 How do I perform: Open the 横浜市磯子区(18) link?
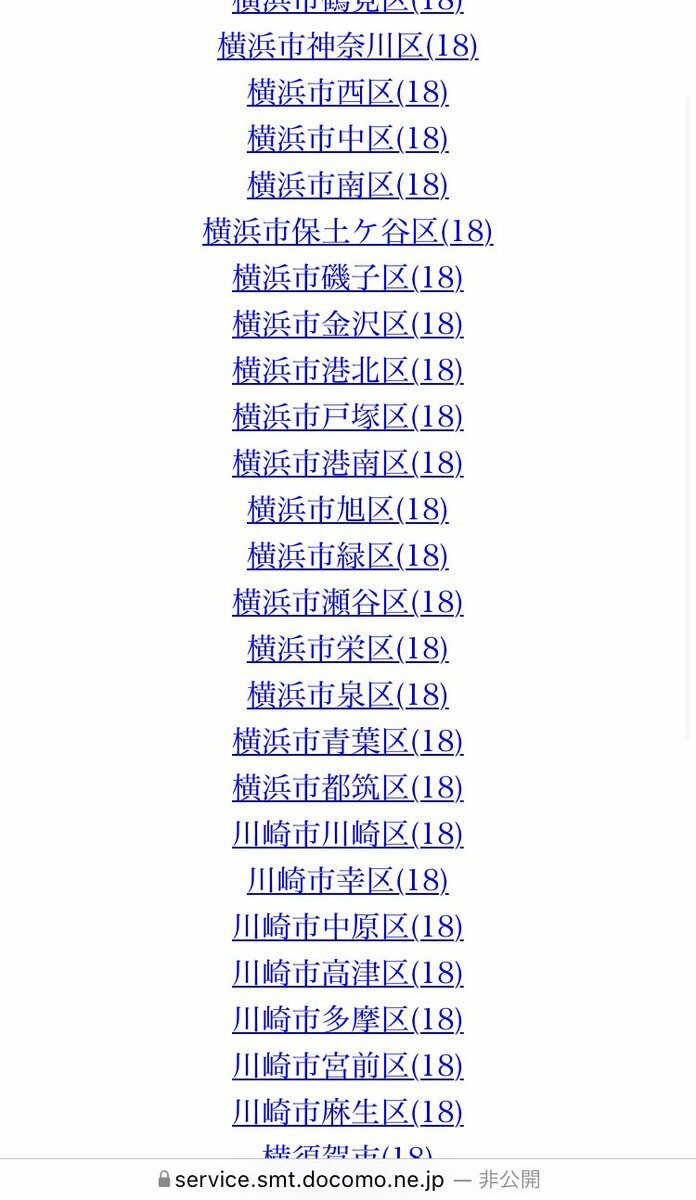tap(347, 278)
